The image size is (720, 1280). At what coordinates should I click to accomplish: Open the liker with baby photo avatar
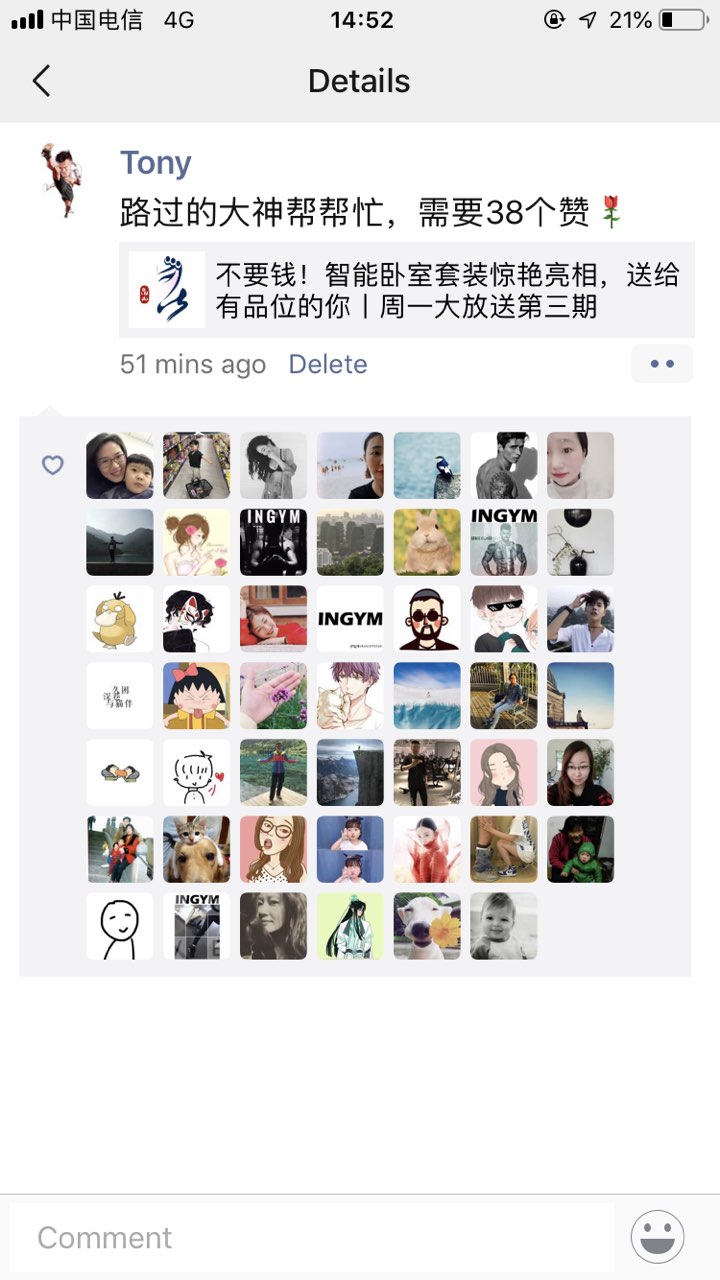click(x=504, y=926)
